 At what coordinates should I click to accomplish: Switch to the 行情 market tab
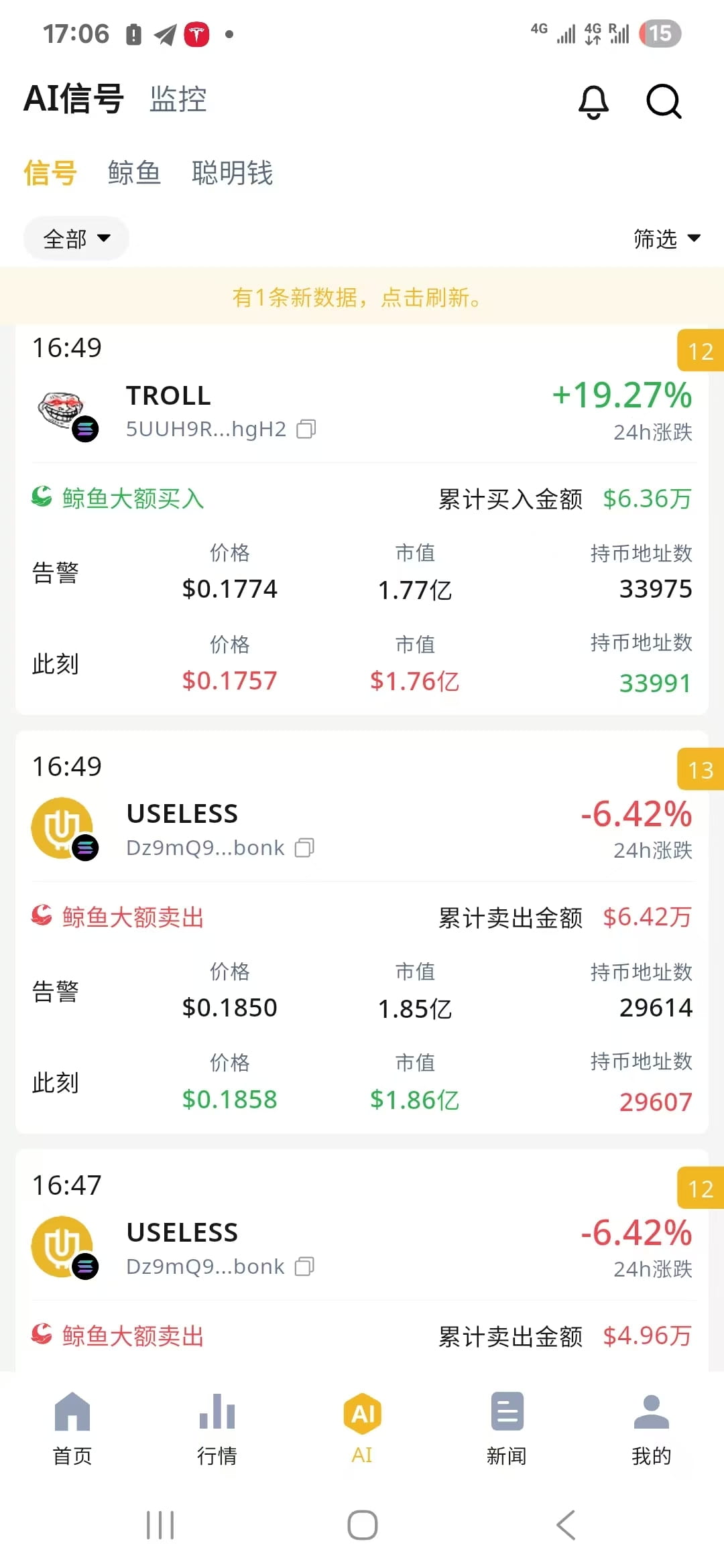[x=217, y=1427]
